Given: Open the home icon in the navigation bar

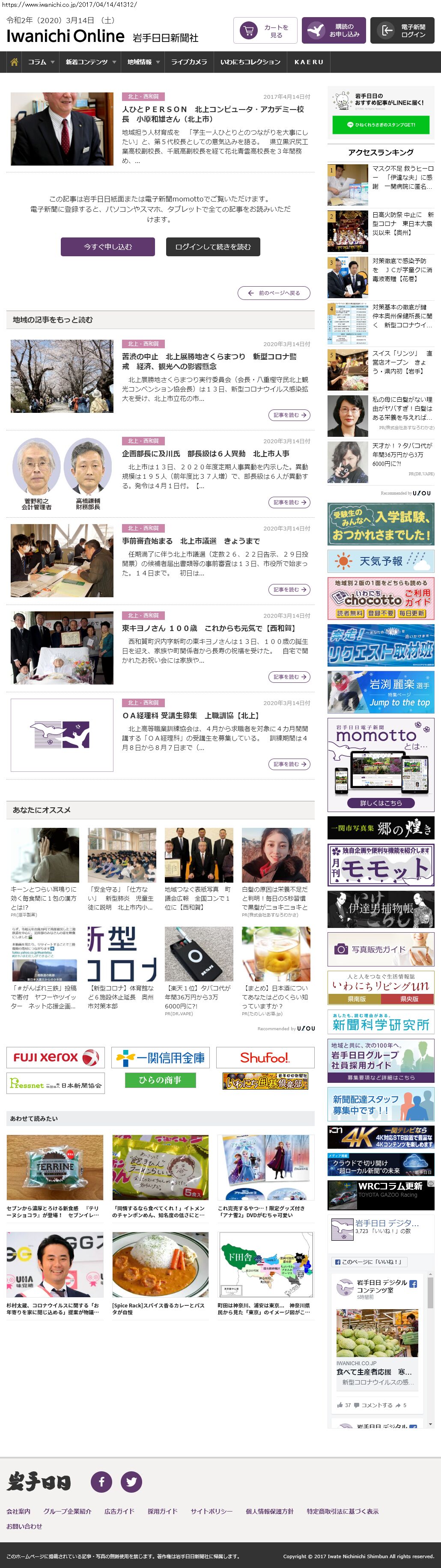Looking at the screenshot, I should [x=14, y=62].
